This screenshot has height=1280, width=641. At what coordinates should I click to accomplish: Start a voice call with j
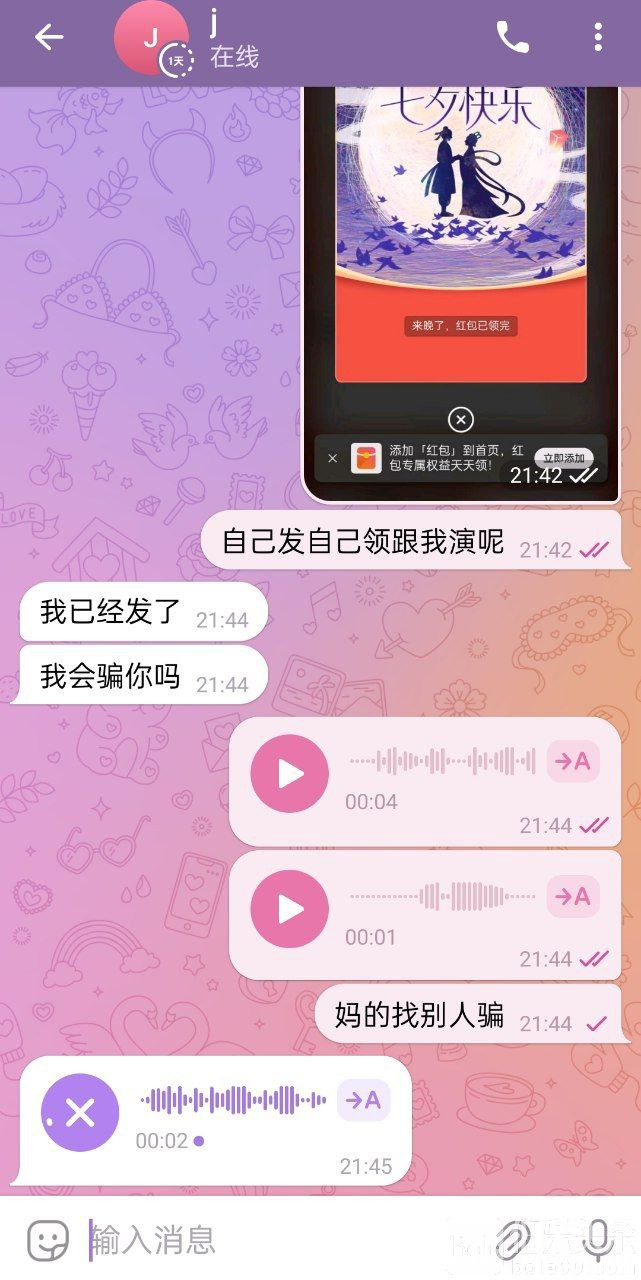pos(513,38)
